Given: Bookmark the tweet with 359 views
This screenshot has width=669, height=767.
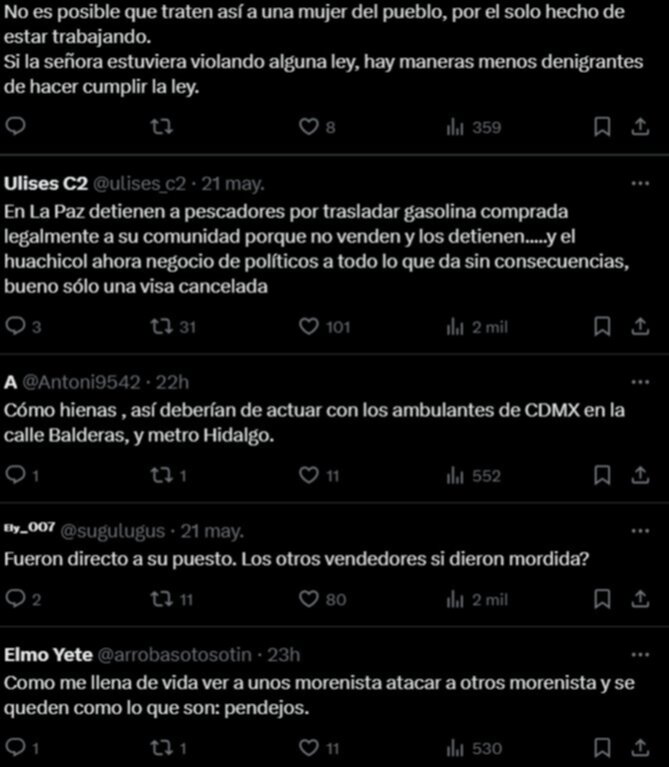Looking at the screenshot, I should coord(602,127).
